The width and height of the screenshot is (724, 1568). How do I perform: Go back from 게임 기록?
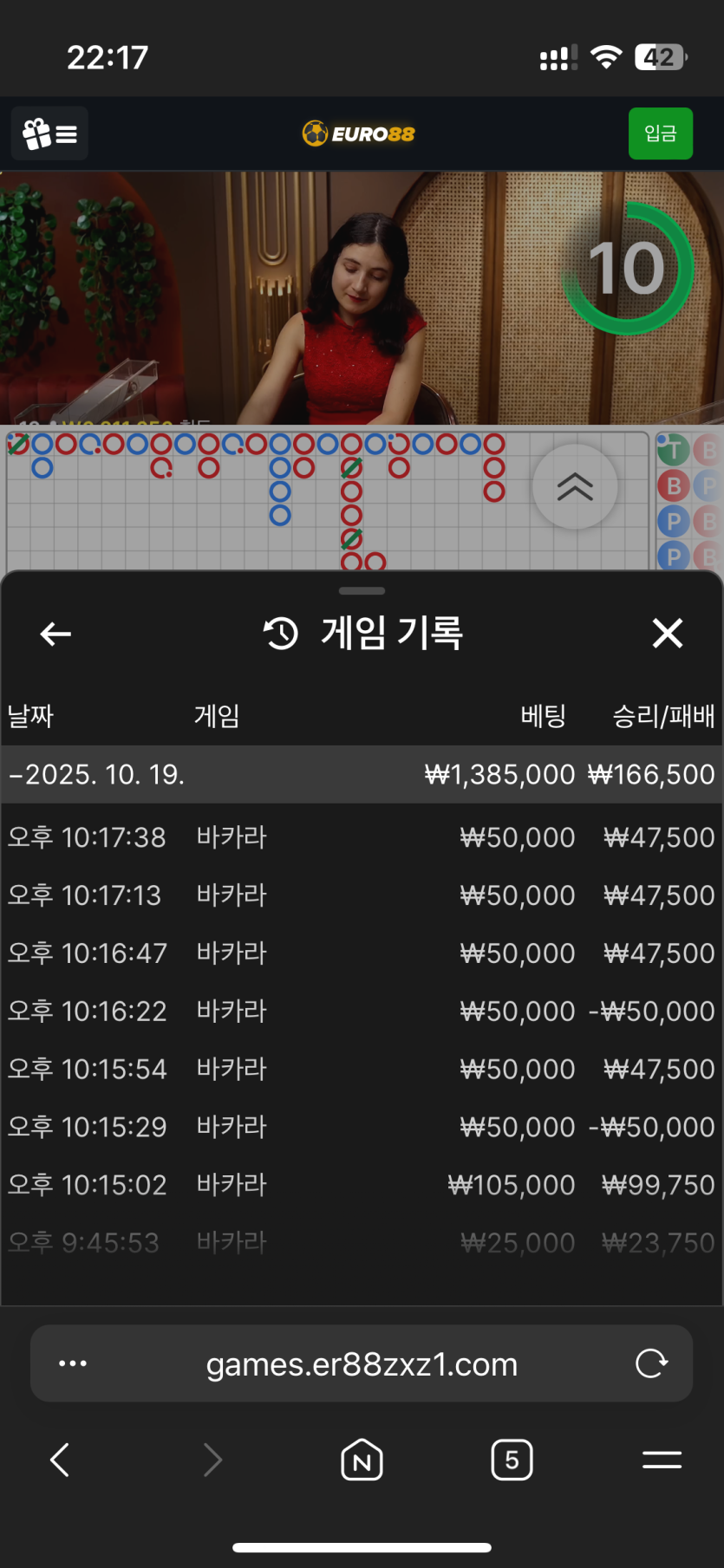[55, 634]
